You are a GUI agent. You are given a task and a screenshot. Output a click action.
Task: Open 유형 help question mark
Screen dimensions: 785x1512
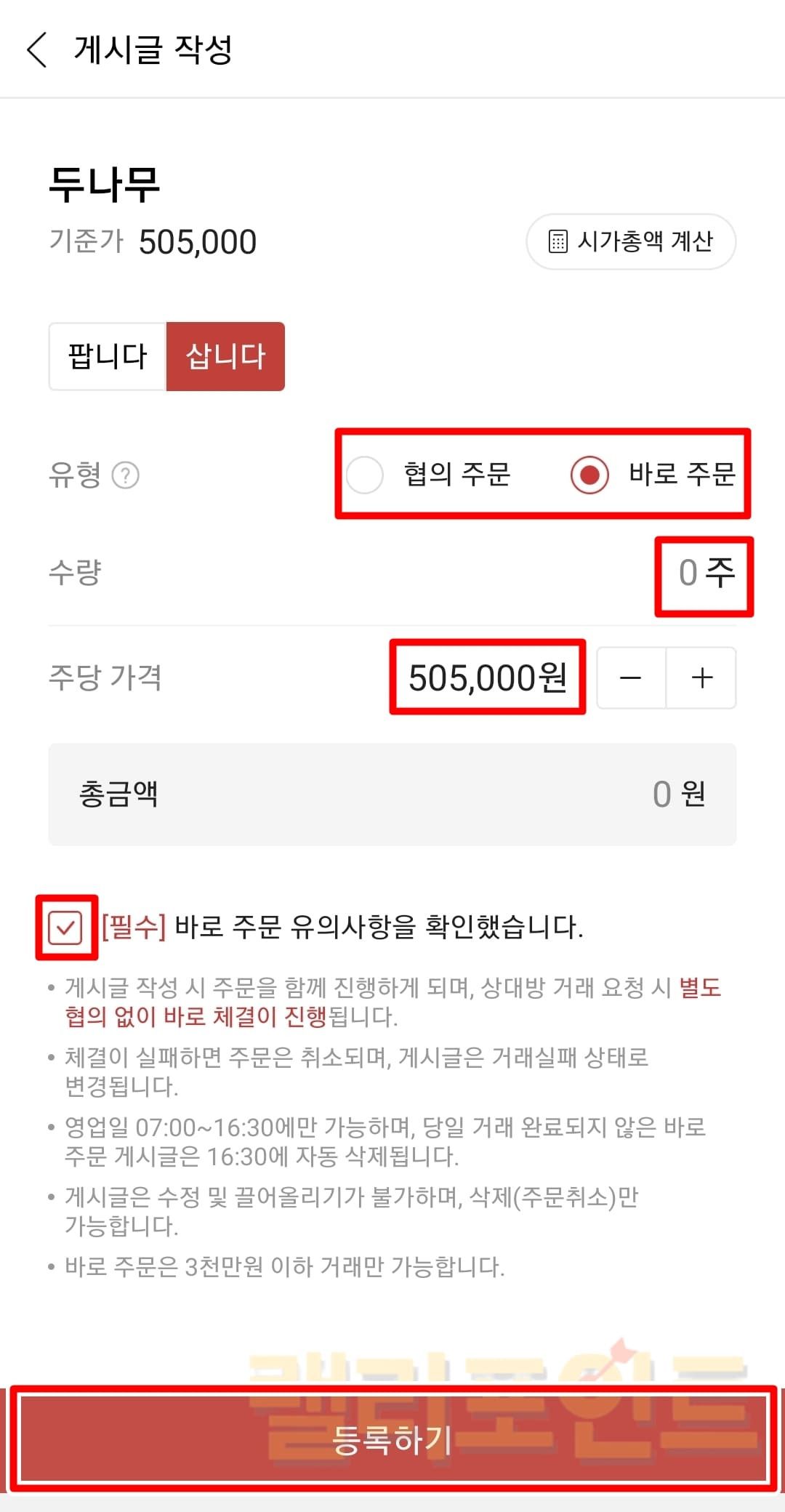126,475
